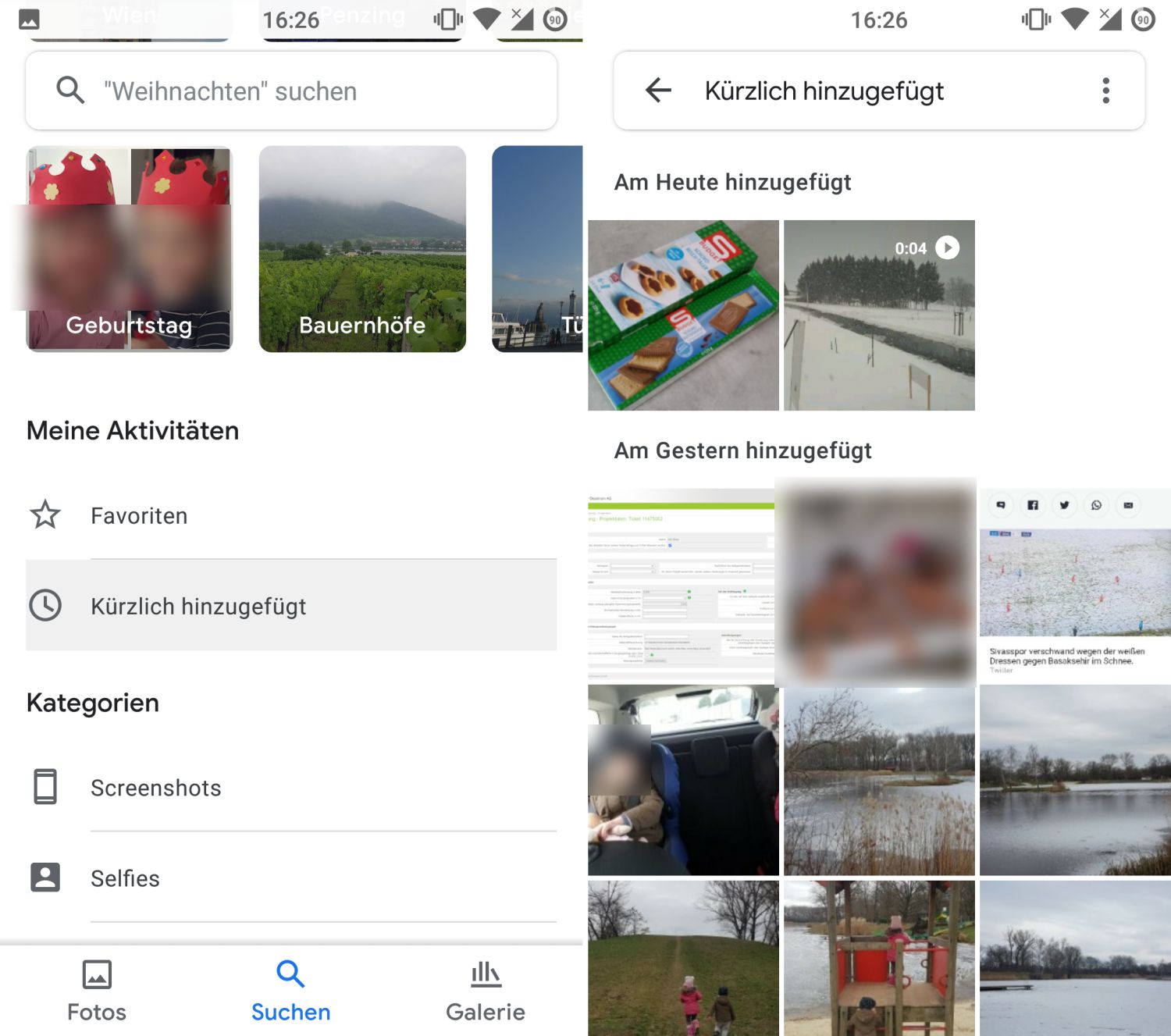Open the Bauernhöfe category card
This screenshot has width=1171, height=1036.
pyautogui.click(x=362, y=249)
